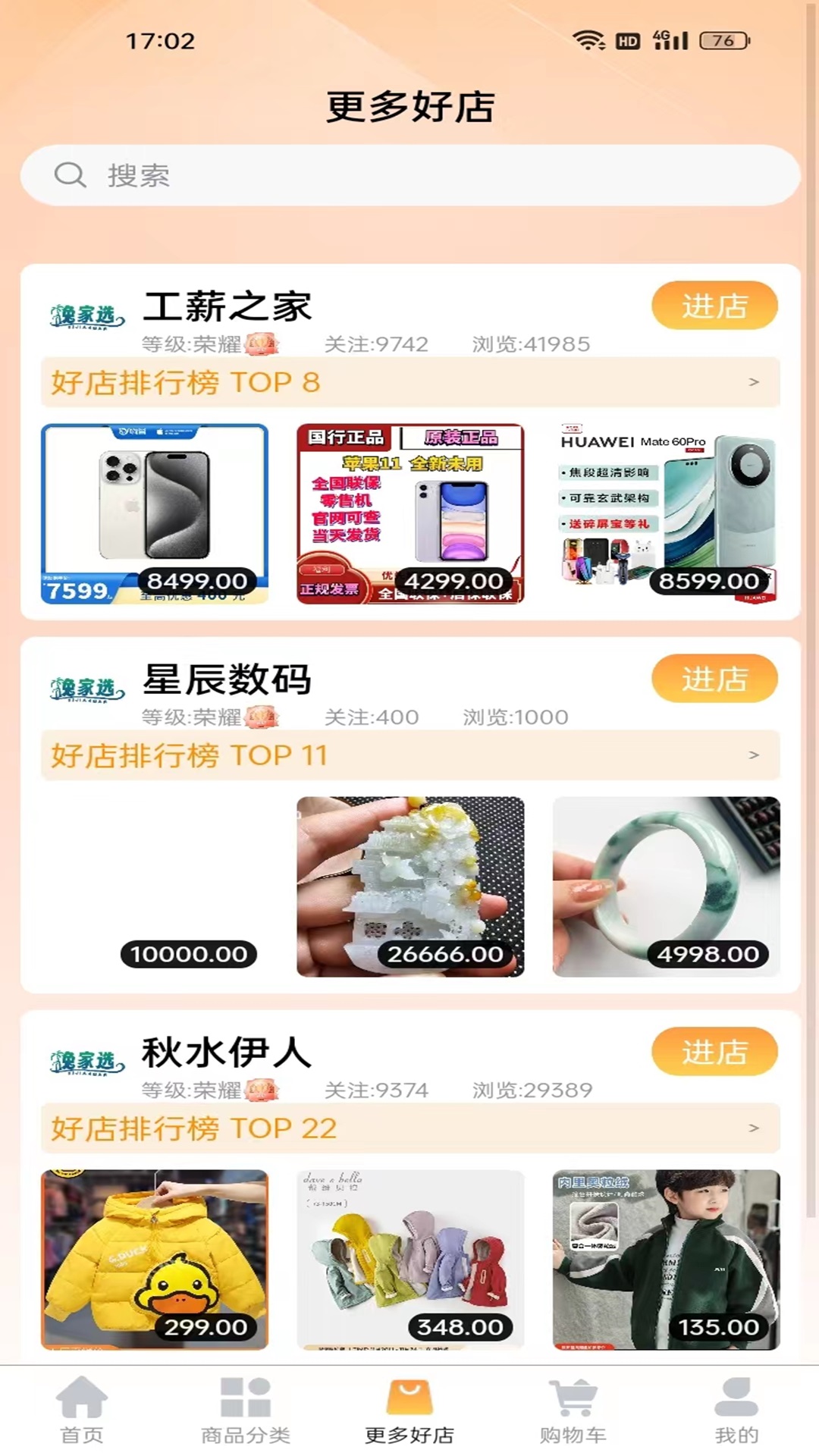Switch to the 我的 profile tab
The image size is (819, 1456).
tap(736, 1410)
